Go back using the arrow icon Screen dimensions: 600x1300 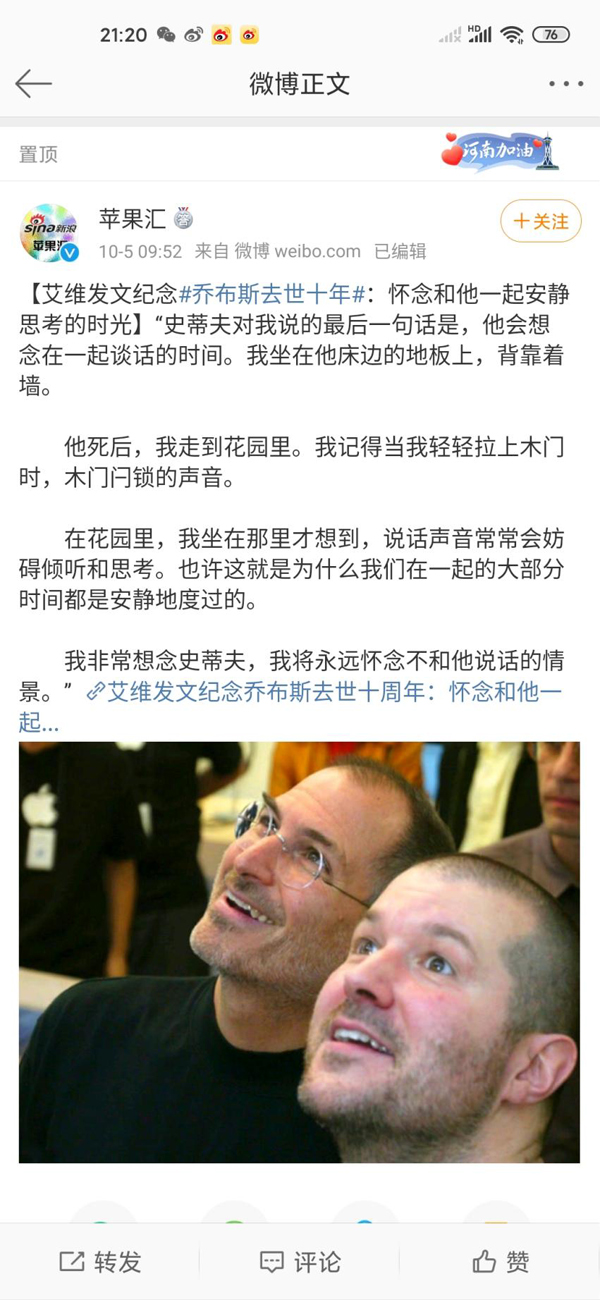33,84
